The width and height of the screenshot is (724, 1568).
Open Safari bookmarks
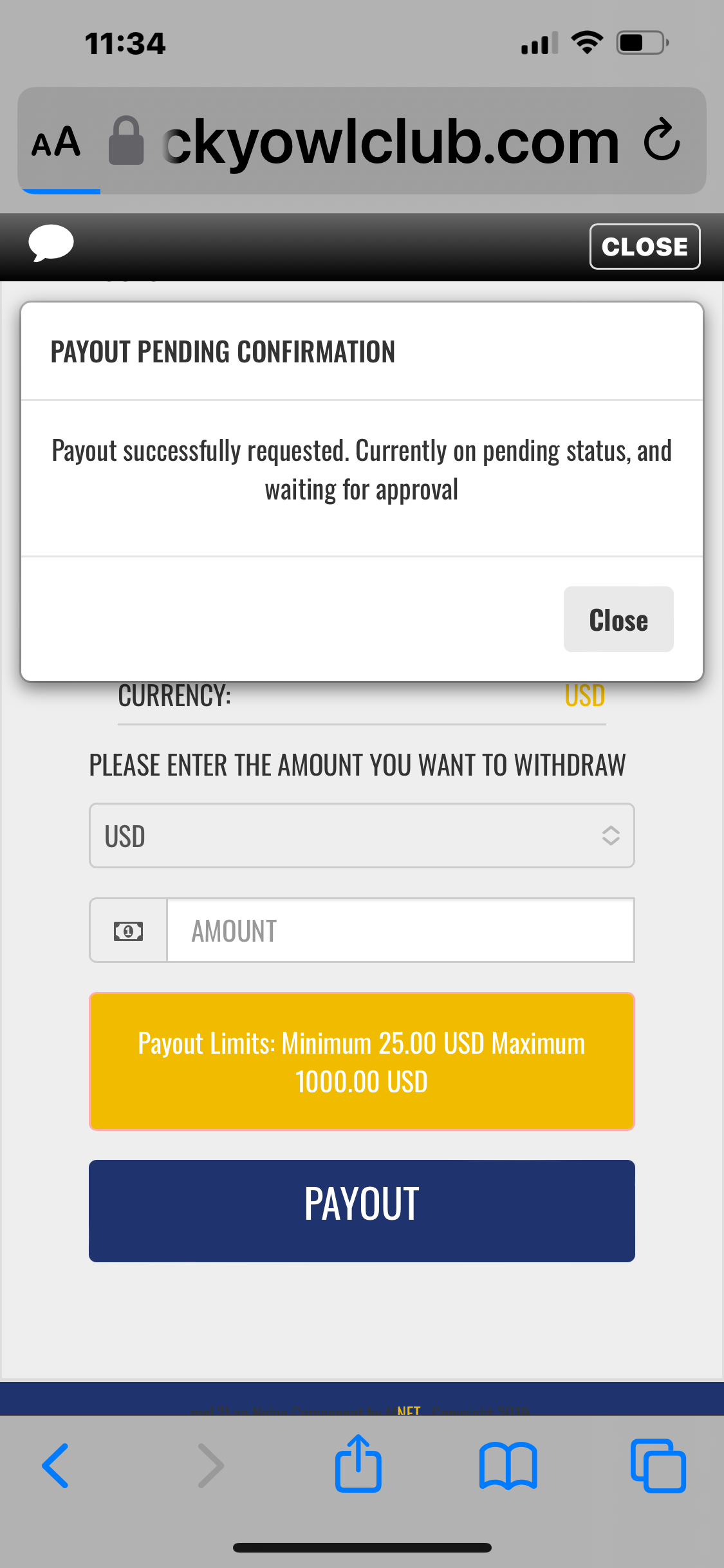click(x=508, y=1466)
